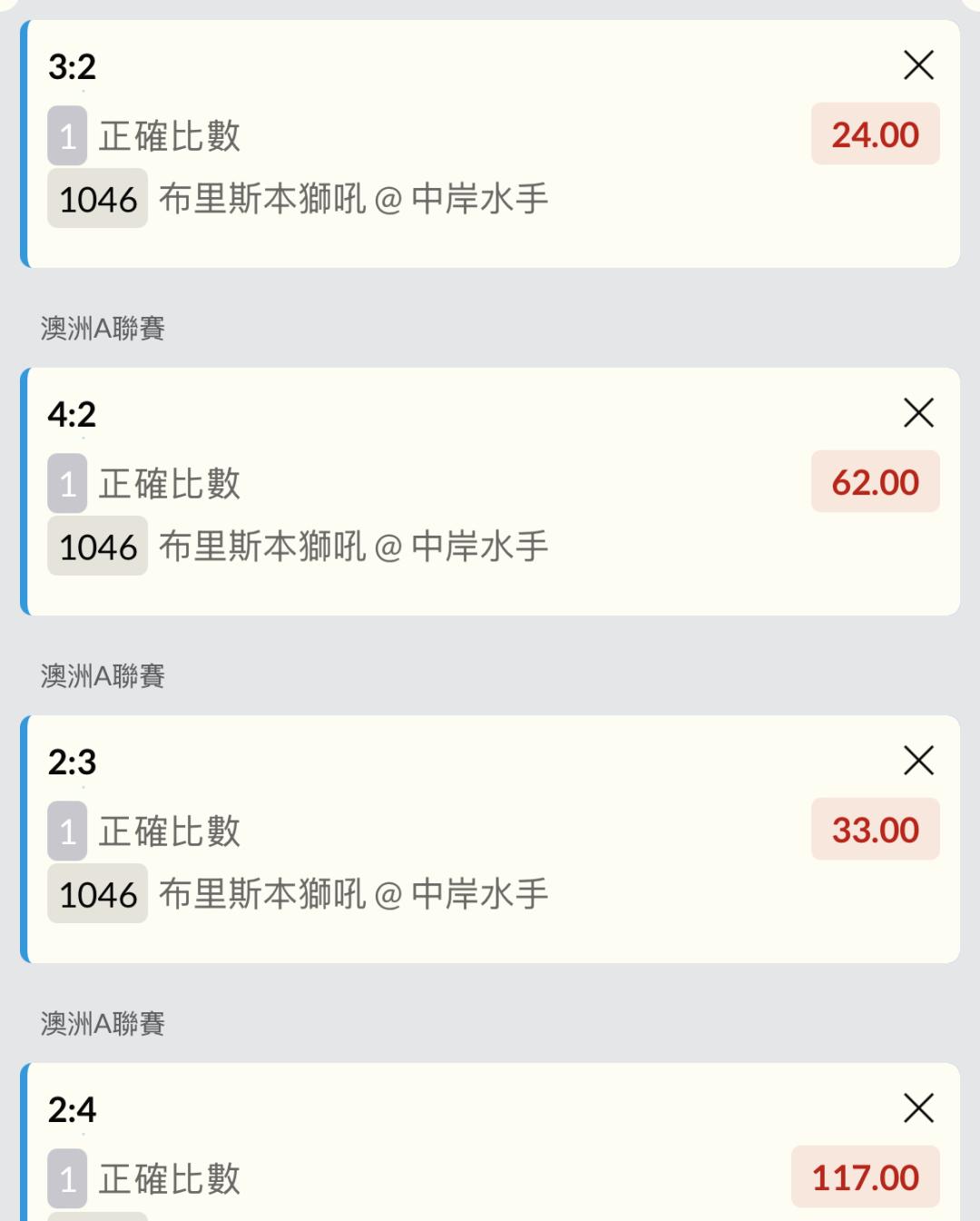
Task: Remove the 3:2 correct score selection
Action: tap(918, 65)
